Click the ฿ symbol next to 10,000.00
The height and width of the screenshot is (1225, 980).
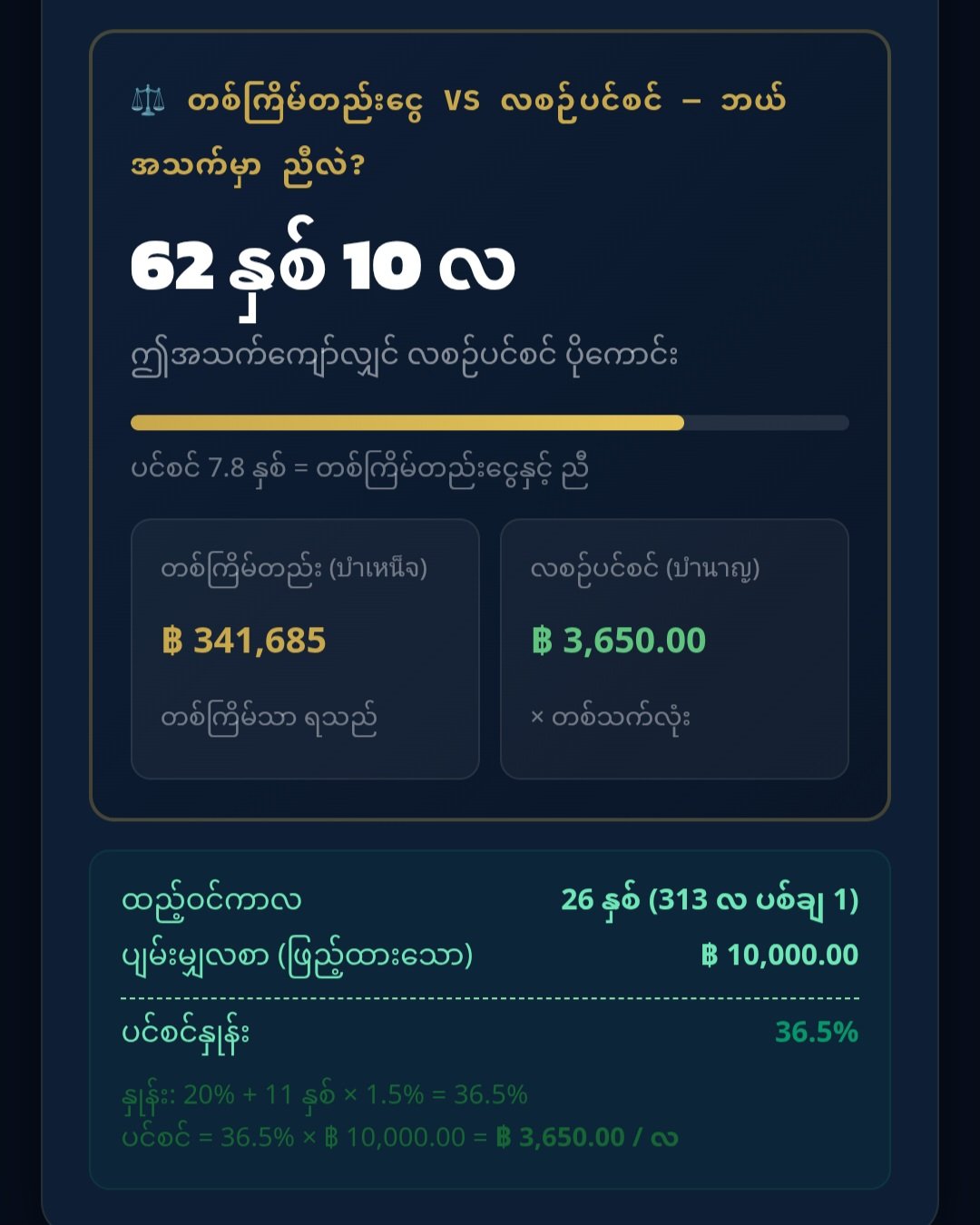point(712,954)
